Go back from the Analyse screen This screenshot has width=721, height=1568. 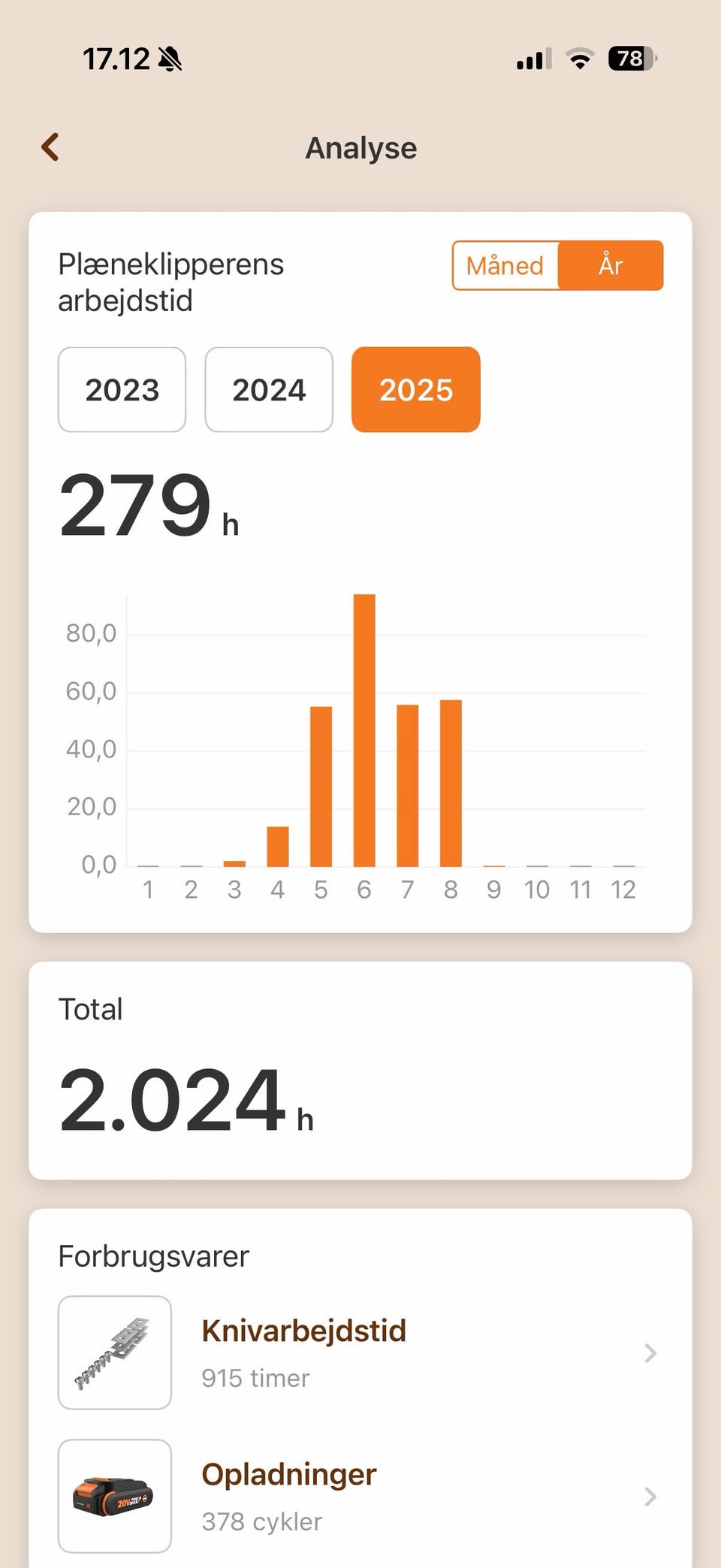[x=50, y=147]
